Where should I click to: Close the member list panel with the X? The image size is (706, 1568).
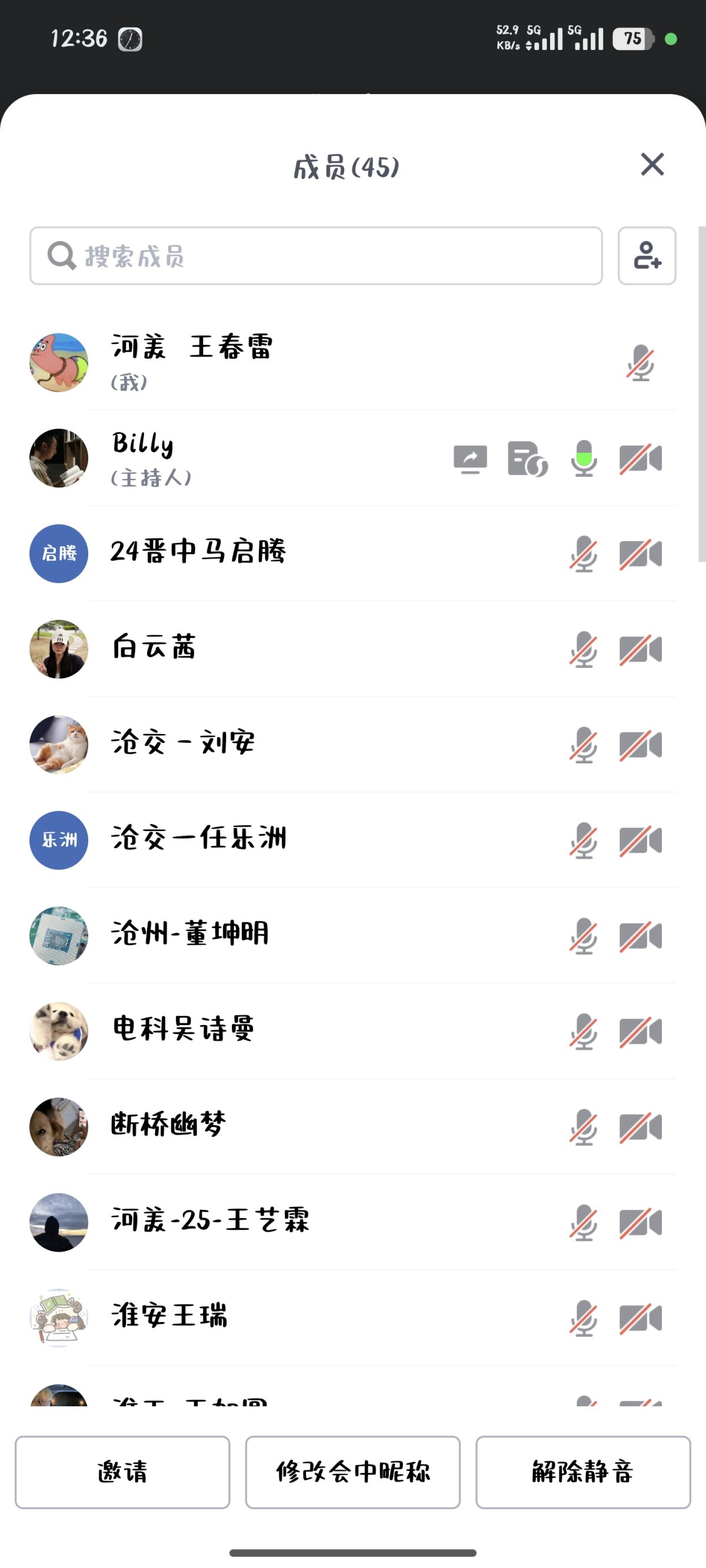[652, 164]
